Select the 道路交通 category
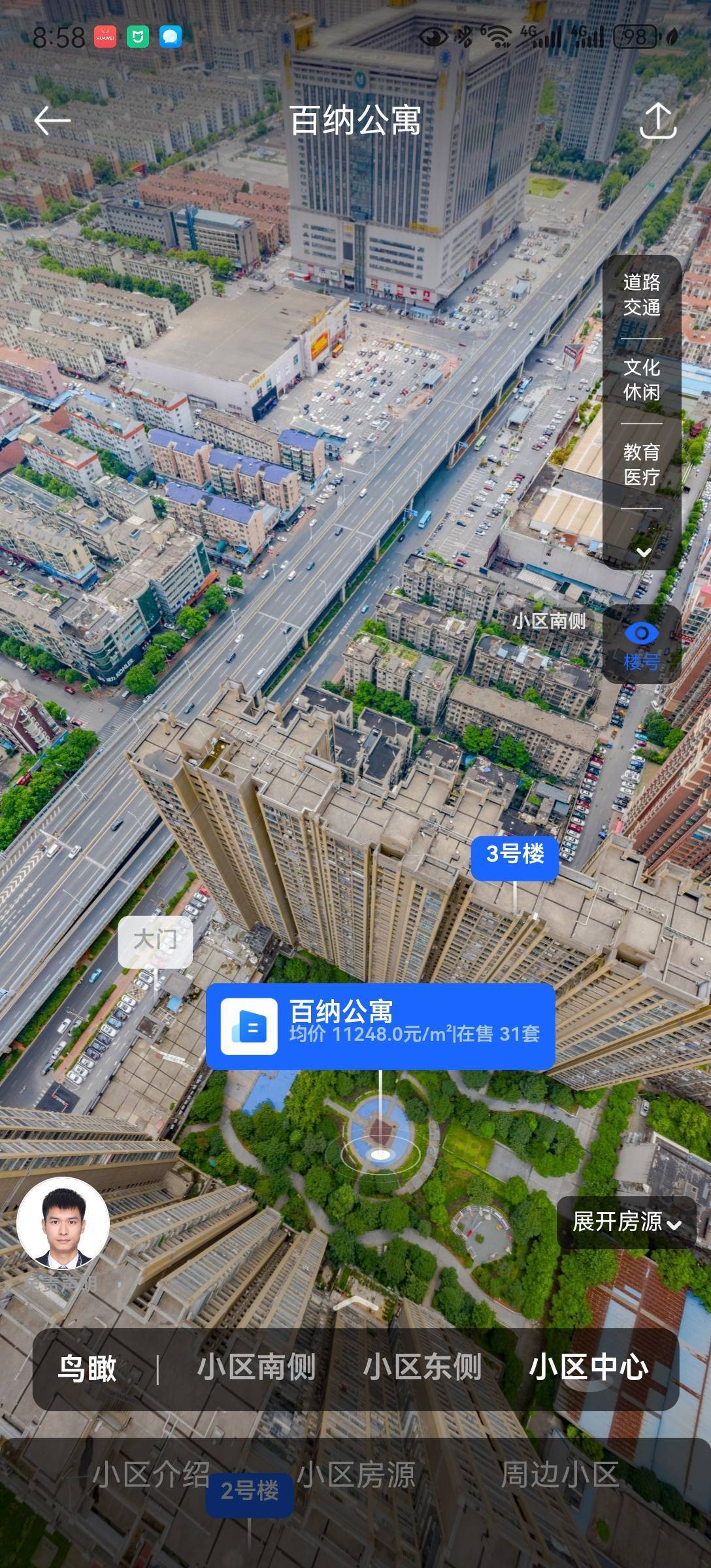711x1568 pixels. 642,295
